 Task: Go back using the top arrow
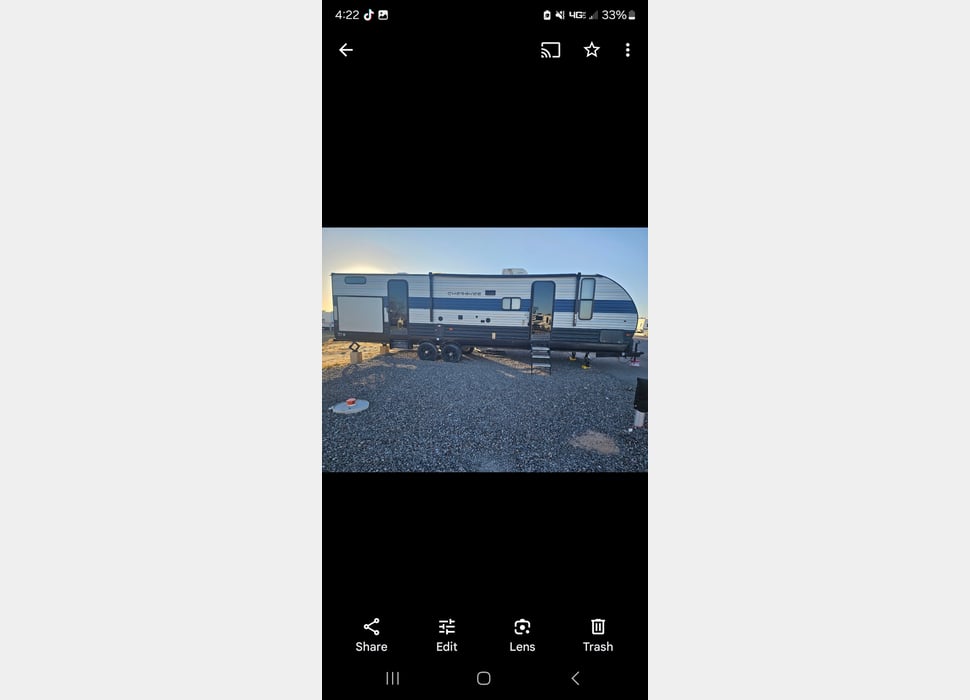click(x=346, y=50)
